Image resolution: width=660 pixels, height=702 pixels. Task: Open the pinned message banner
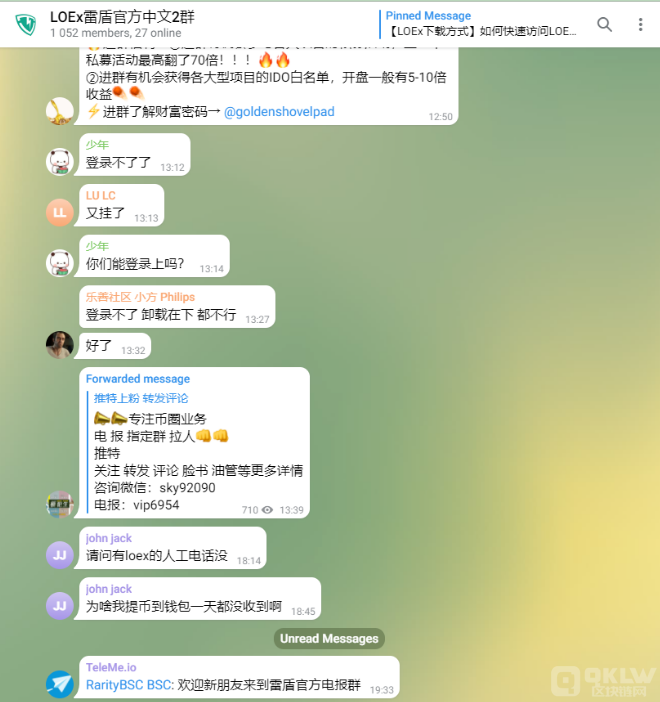point(482,24)
